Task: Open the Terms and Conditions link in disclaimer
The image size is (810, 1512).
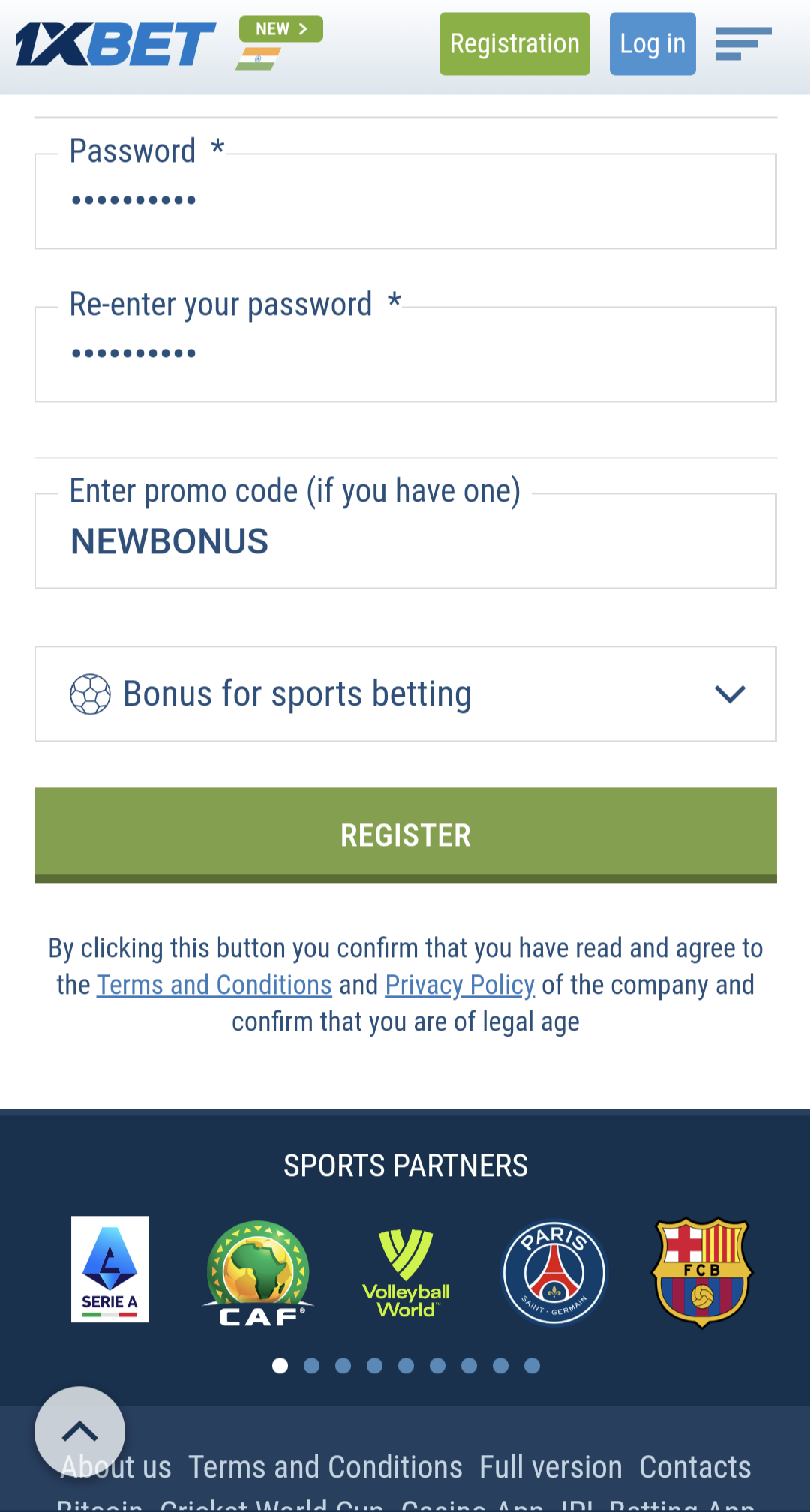Action: point(214,985)
